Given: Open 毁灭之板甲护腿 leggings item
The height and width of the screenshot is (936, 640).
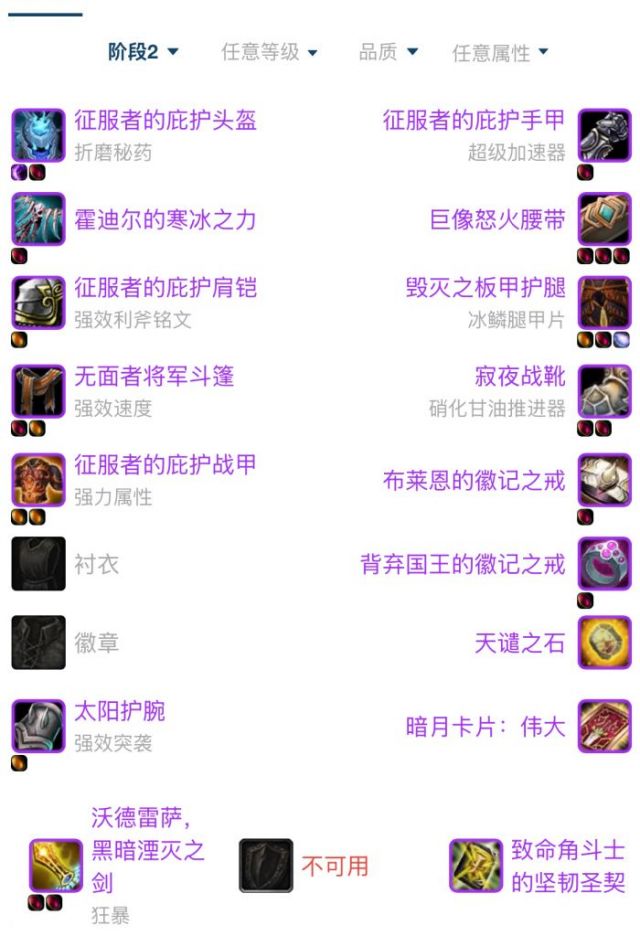Looking at the screenshot, I should 485,288.
